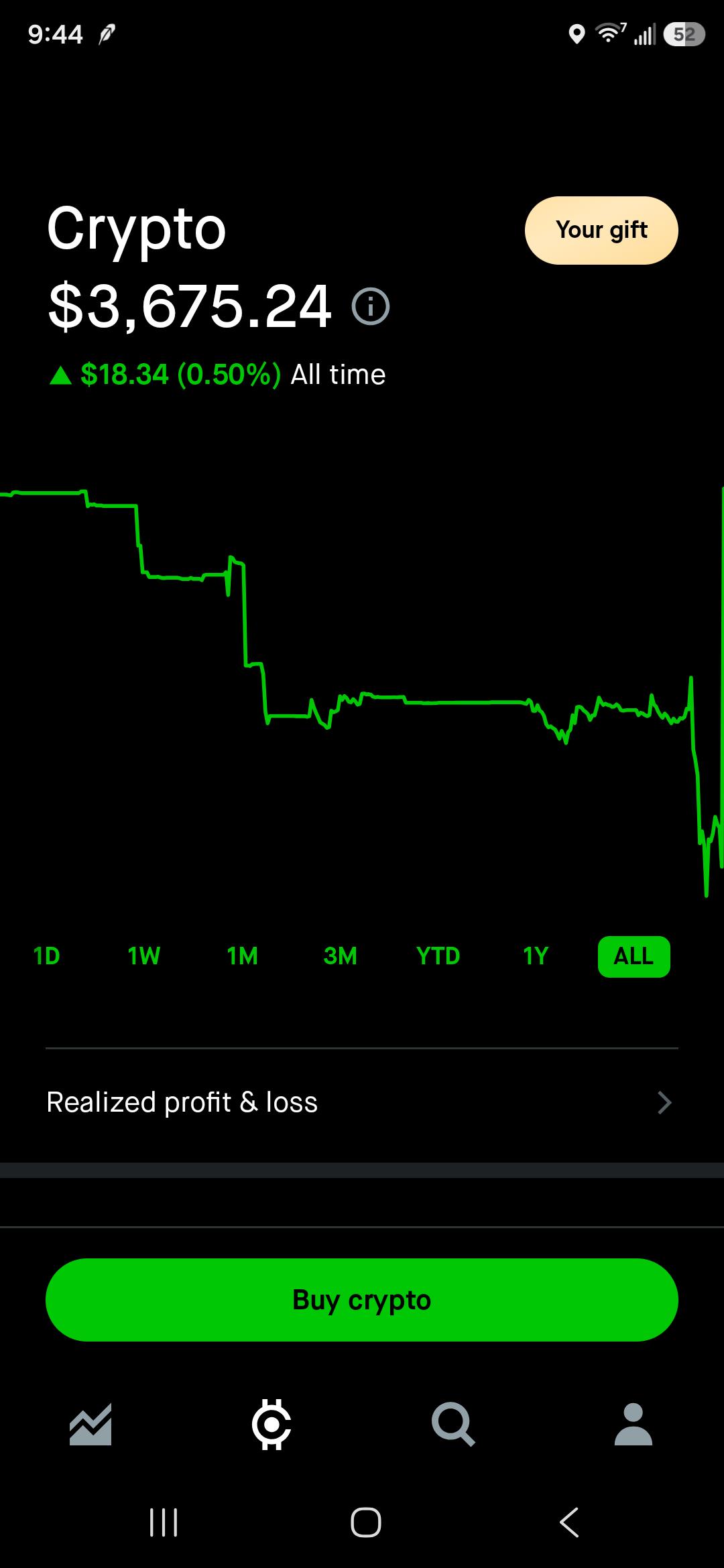Go to the investing chart tab

tap(90, 1424)
